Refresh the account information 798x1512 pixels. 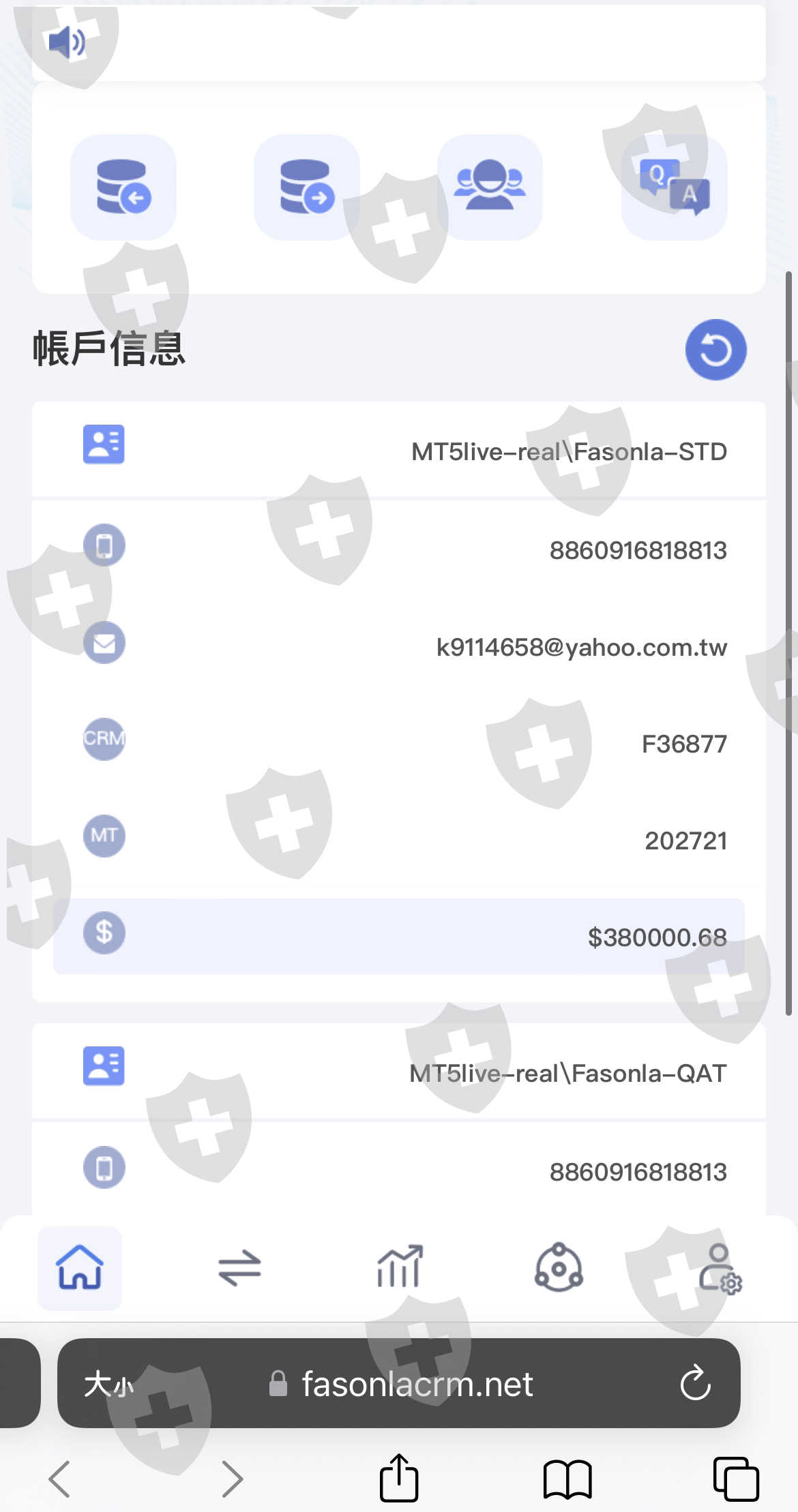click(715, 350)
